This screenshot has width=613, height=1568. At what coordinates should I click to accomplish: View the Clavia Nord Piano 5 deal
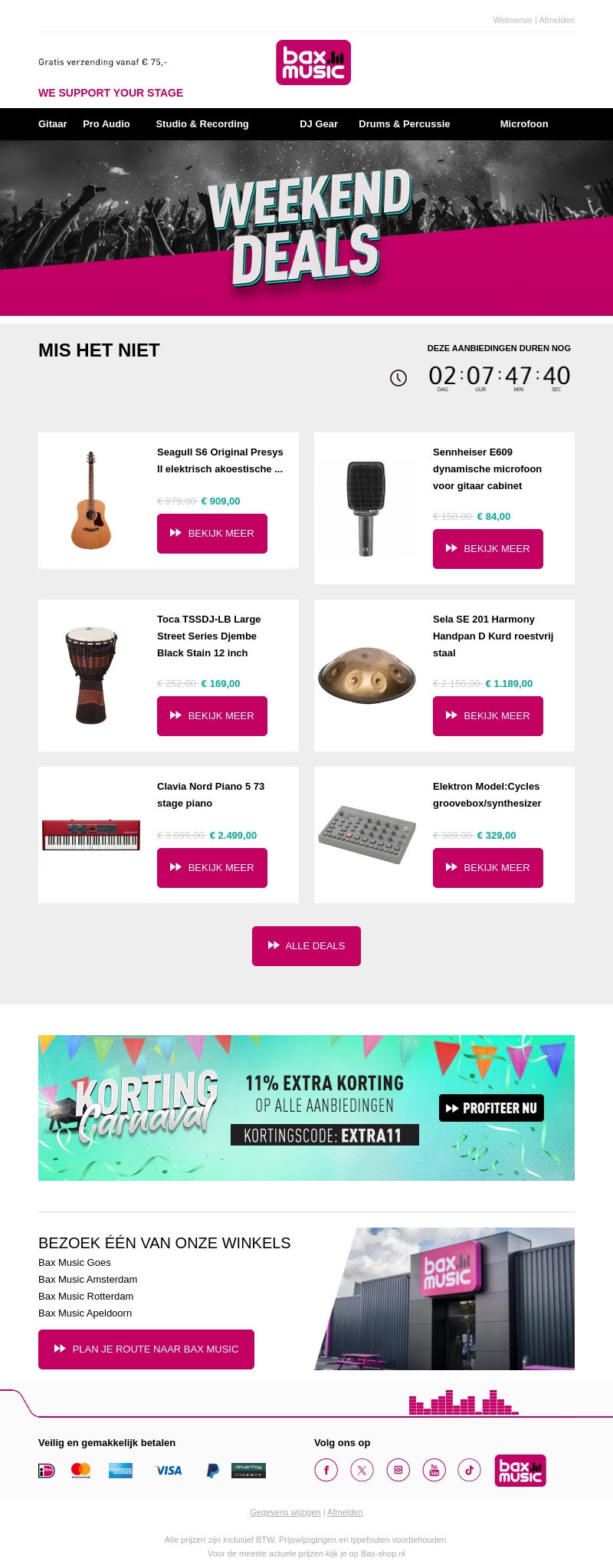pyautogui.click(x=212, y=868)
